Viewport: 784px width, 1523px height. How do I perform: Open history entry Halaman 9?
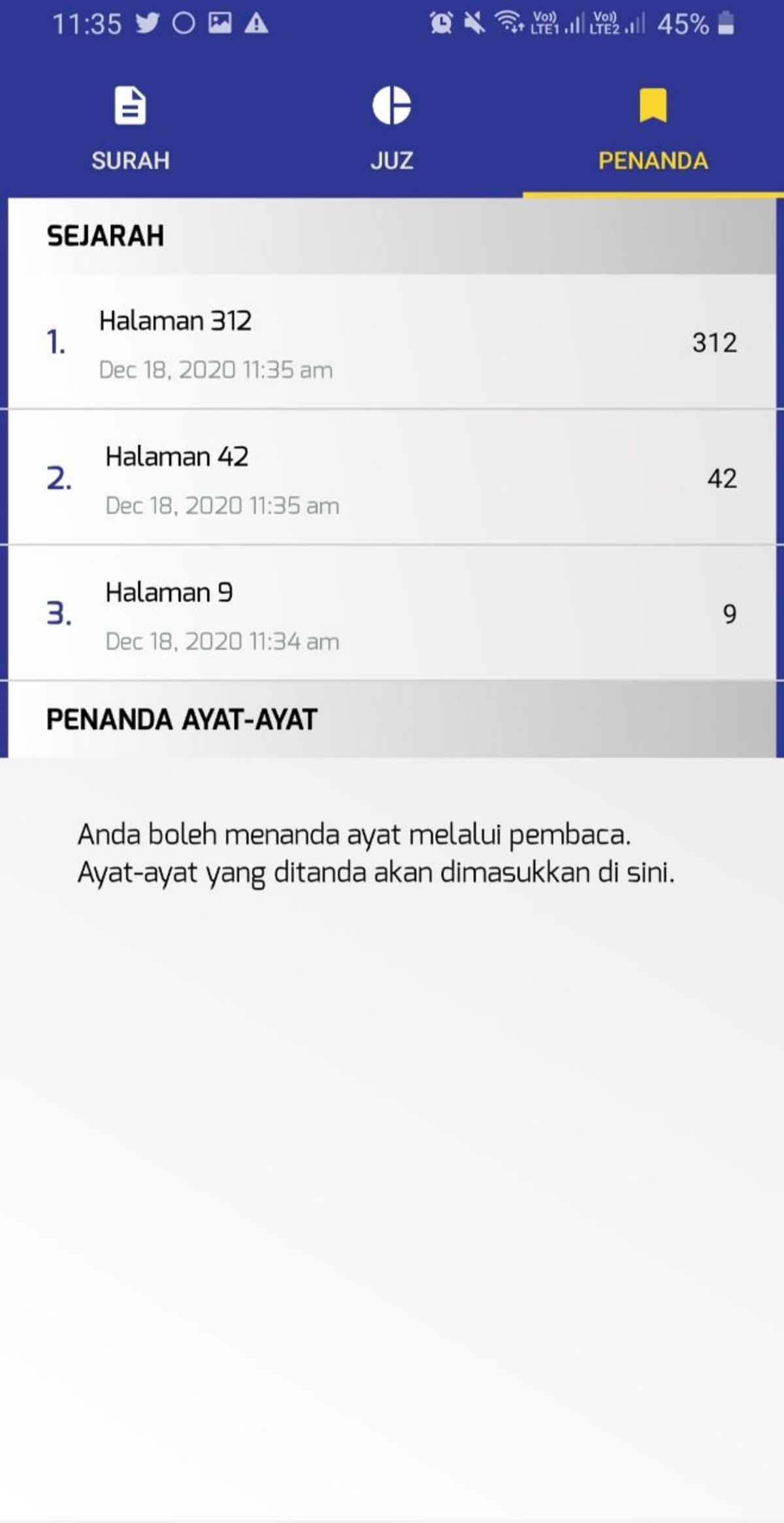392,614
